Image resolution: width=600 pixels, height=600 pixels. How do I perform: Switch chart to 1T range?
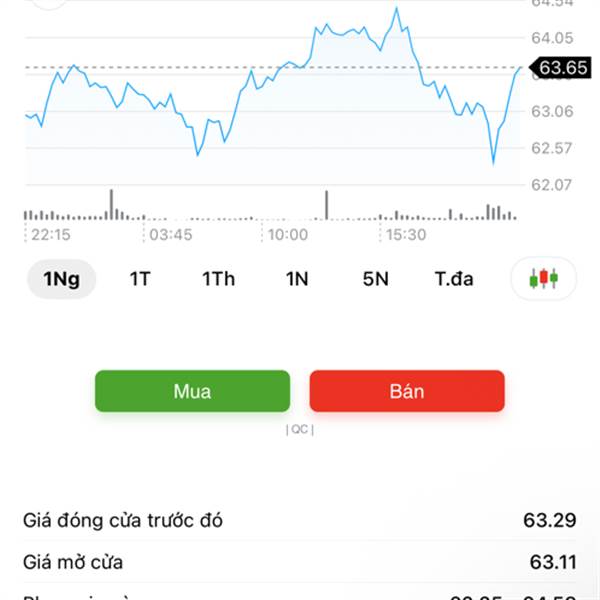coord(140,279)
